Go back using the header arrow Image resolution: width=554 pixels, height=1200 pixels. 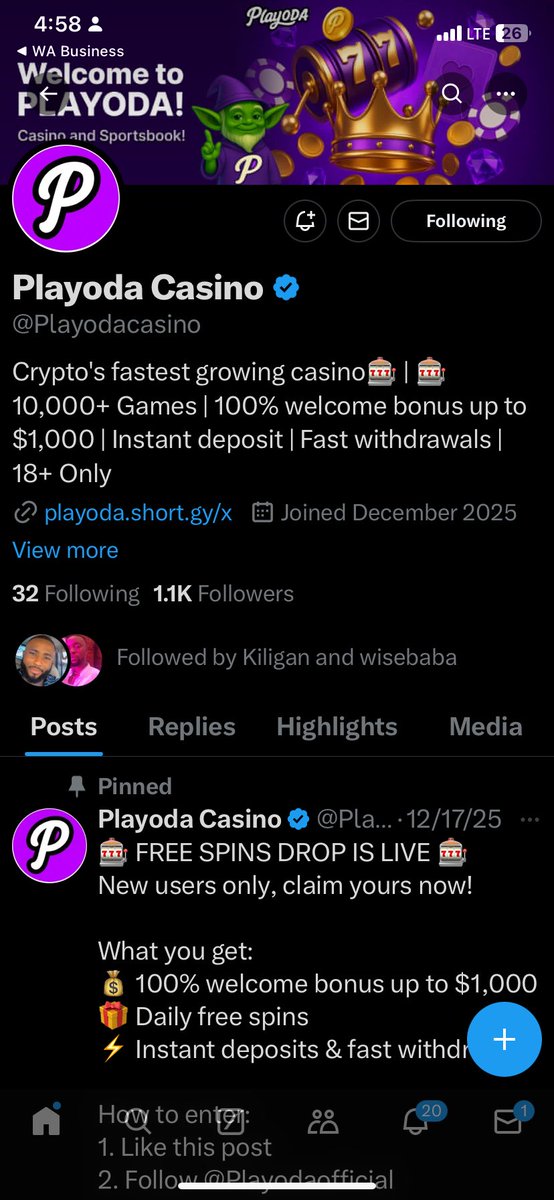coord(51,93)
